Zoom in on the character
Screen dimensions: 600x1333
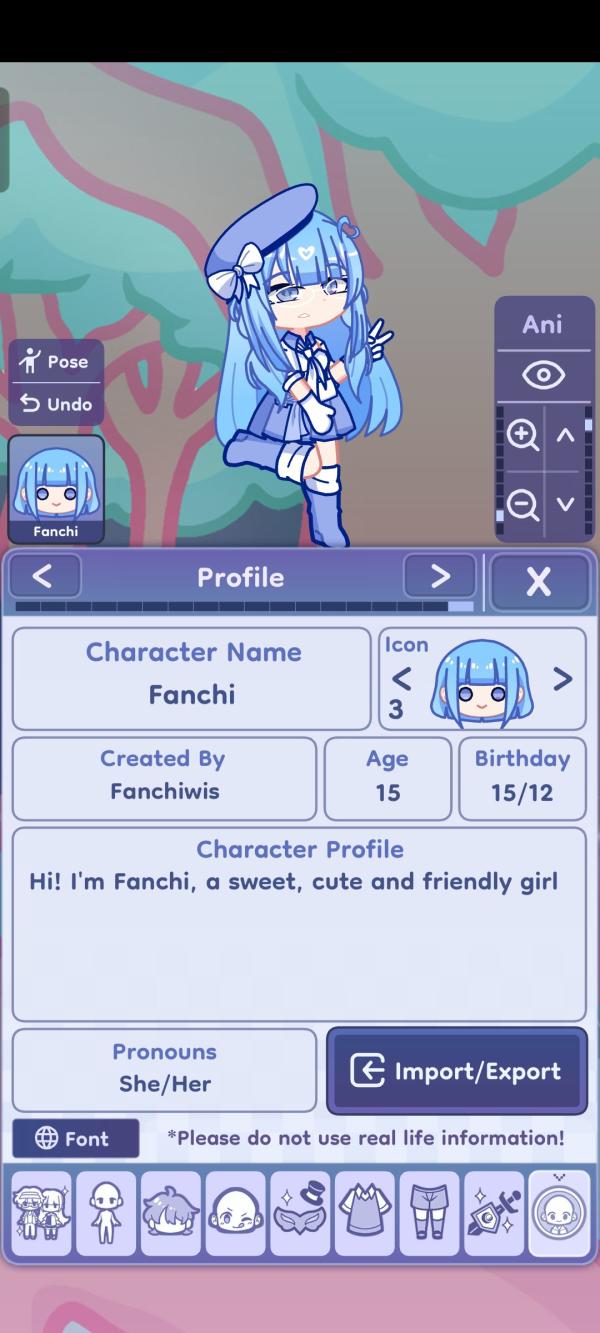pos(522,435)
